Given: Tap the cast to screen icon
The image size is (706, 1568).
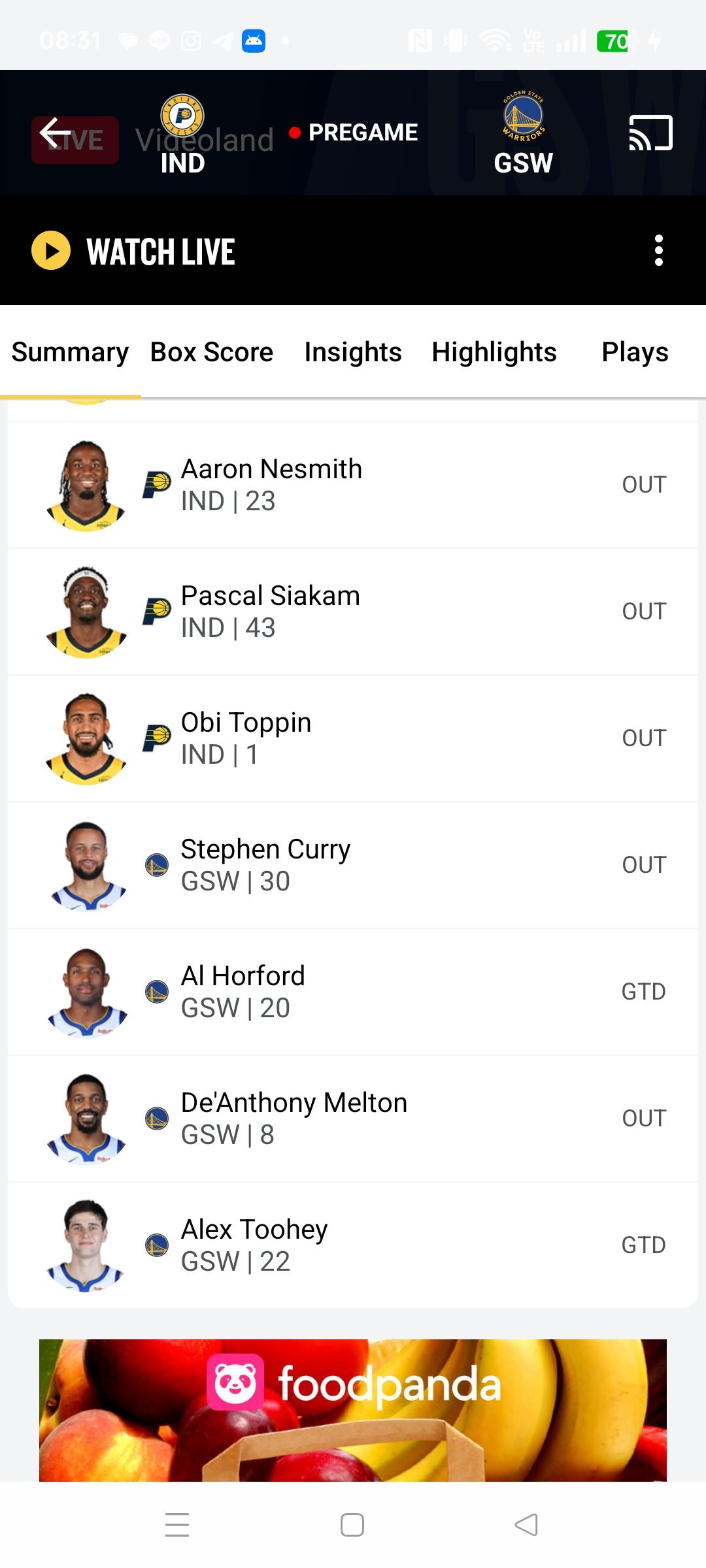Looking at the screenshot, I should pos(650,133).
